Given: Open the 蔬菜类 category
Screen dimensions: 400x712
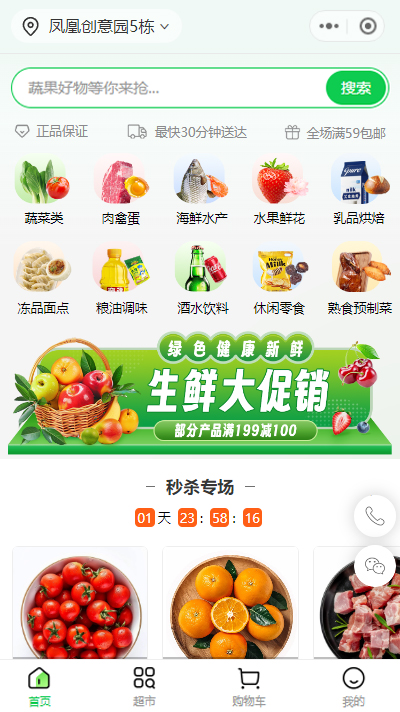Looking at the screenshot, I should tap(44, 190).
